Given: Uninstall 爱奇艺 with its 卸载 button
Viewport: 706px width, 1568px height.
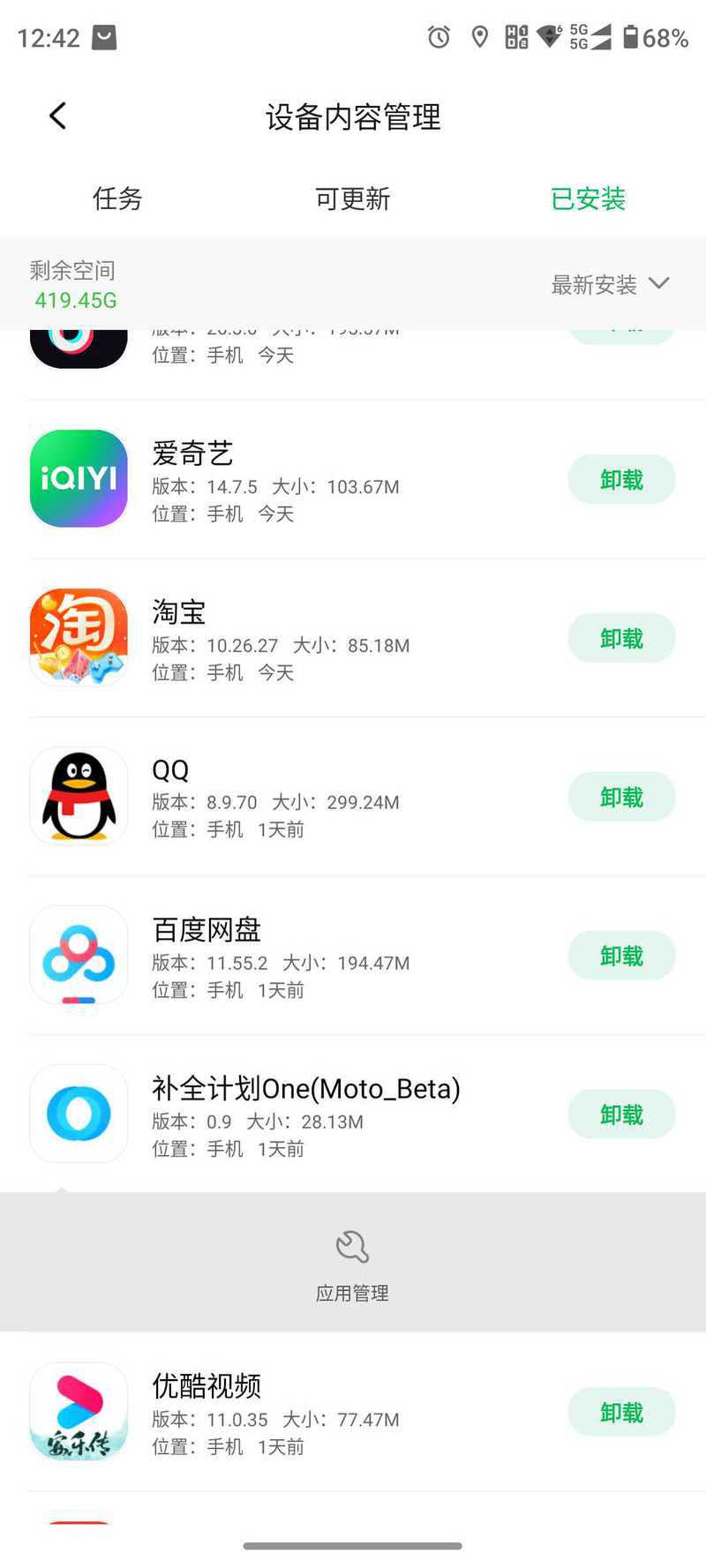Looking at the screenshot, I should coord(621,479).
